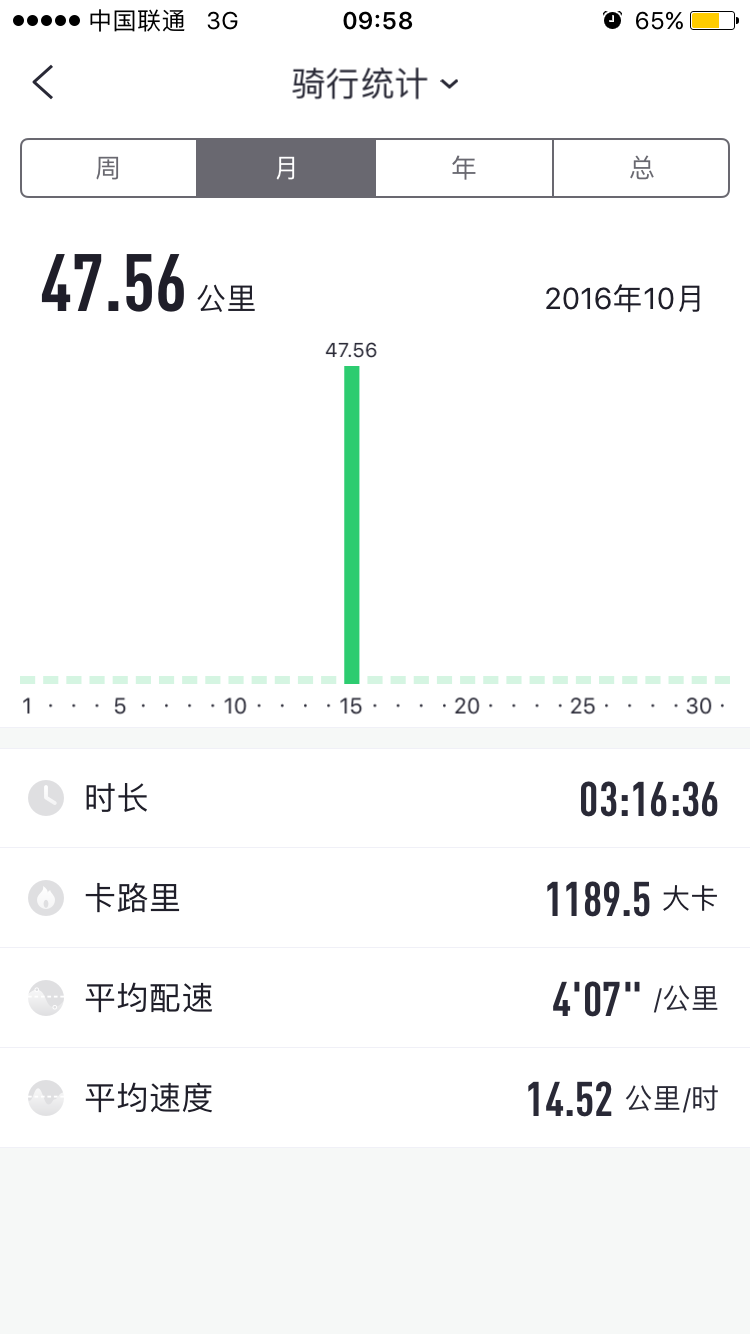Click the 3G network indicator

220,19
